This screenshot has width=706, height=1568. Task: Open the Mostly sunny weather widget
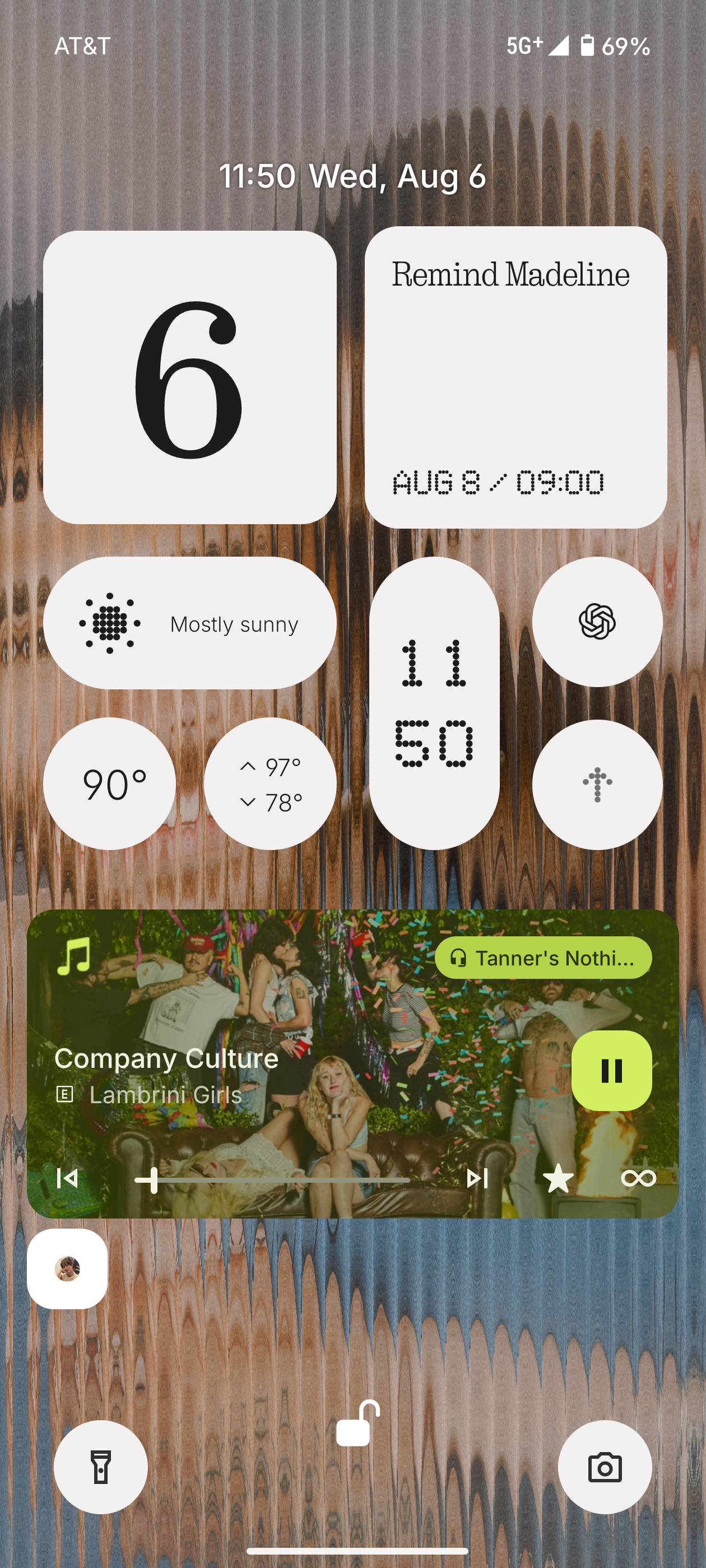(189, 623)
